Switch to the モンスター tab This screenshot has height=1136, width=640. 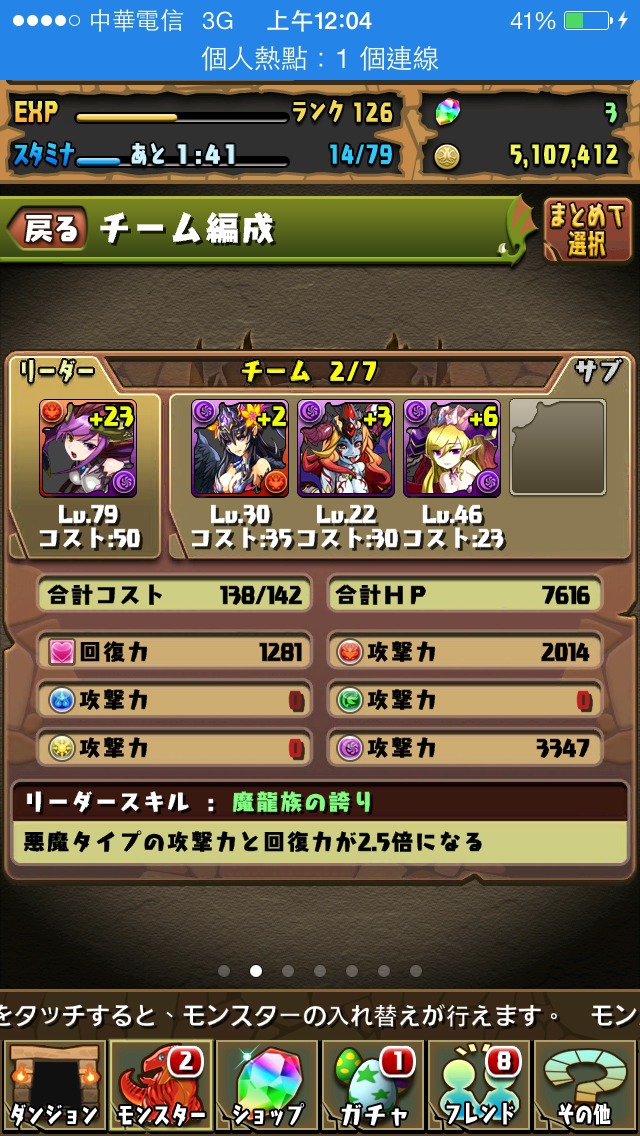159,1087
